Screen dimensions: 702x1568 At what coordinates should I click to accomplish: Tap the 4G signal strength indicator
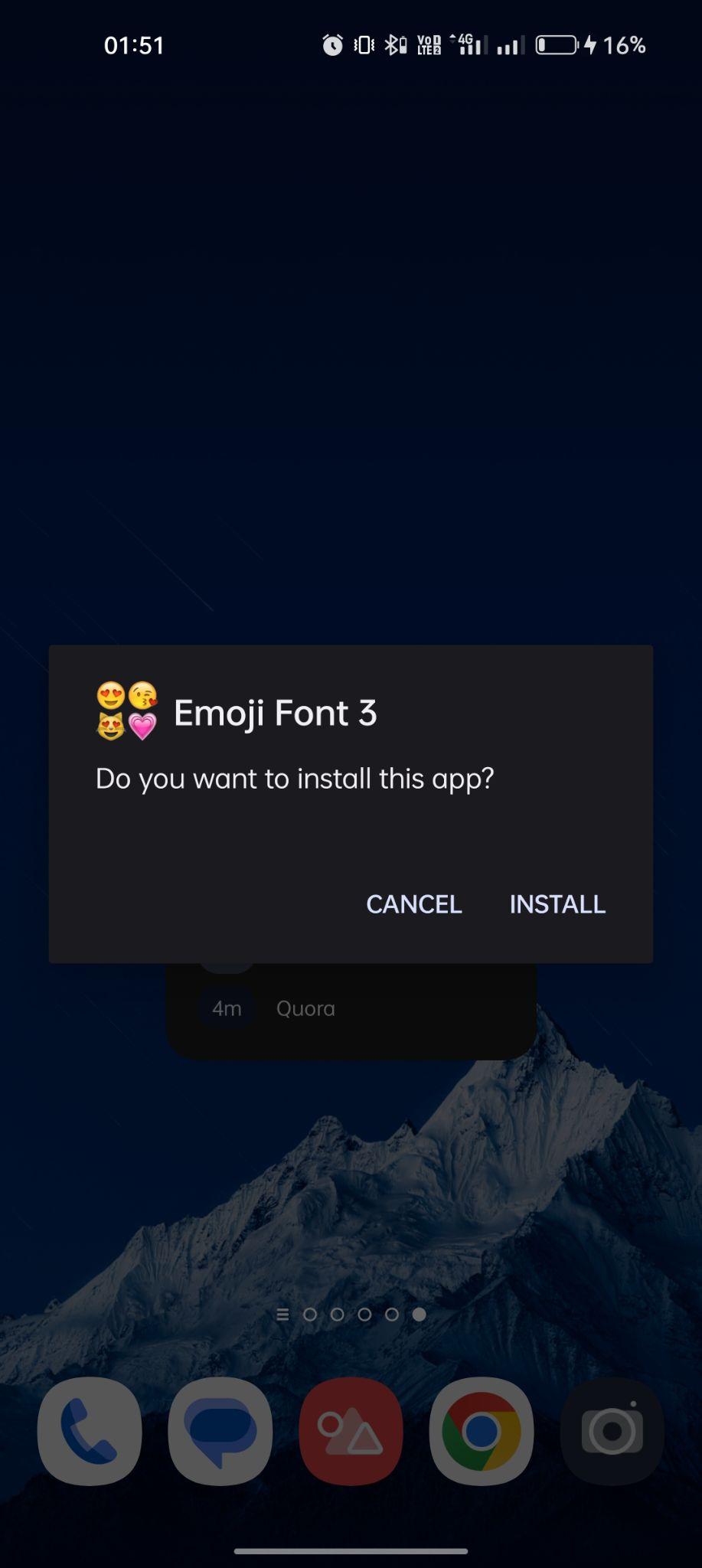click(469, 44)
